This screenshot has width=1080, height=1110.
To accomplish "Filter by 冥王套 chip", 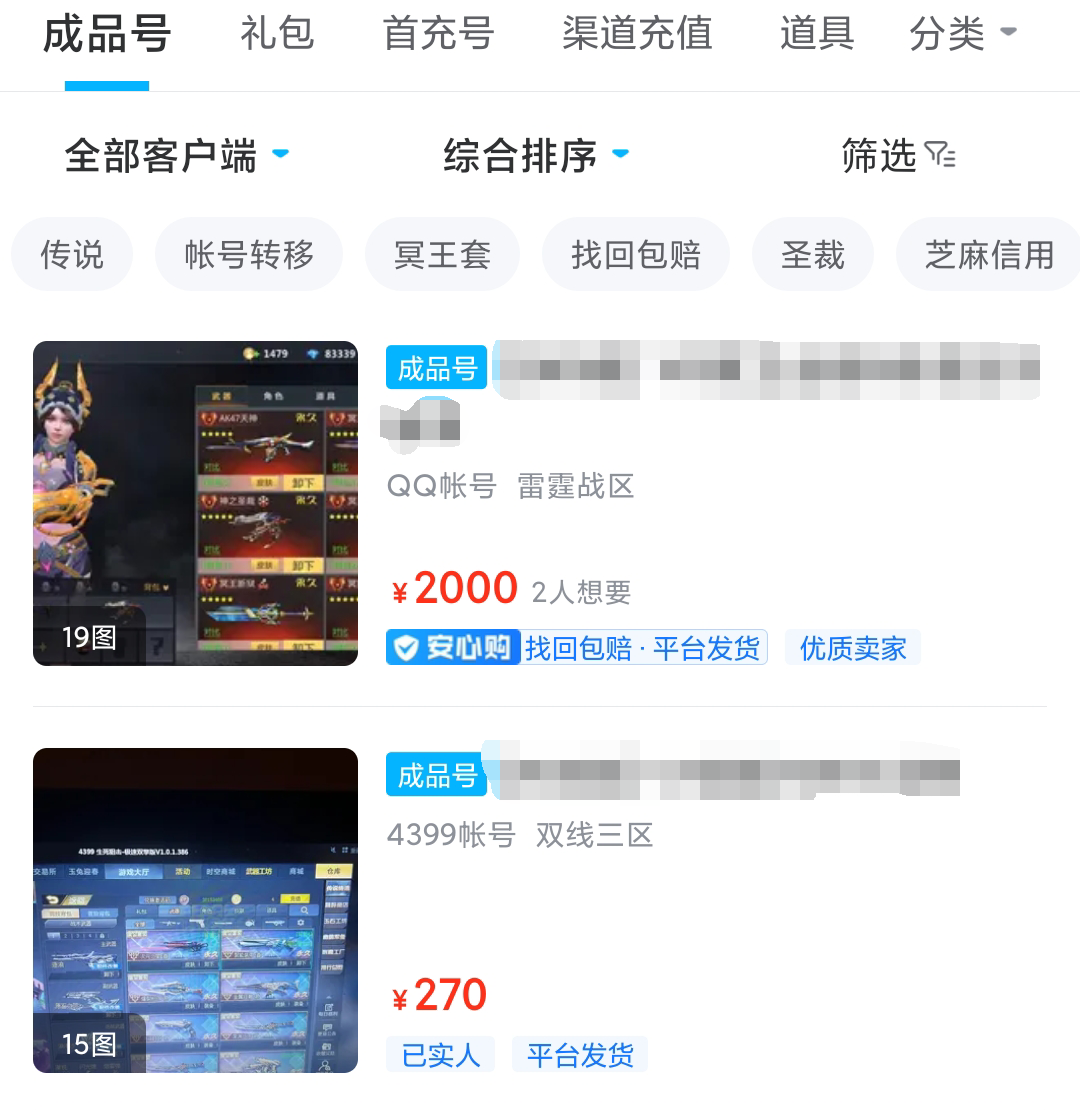I will (442, 255).
